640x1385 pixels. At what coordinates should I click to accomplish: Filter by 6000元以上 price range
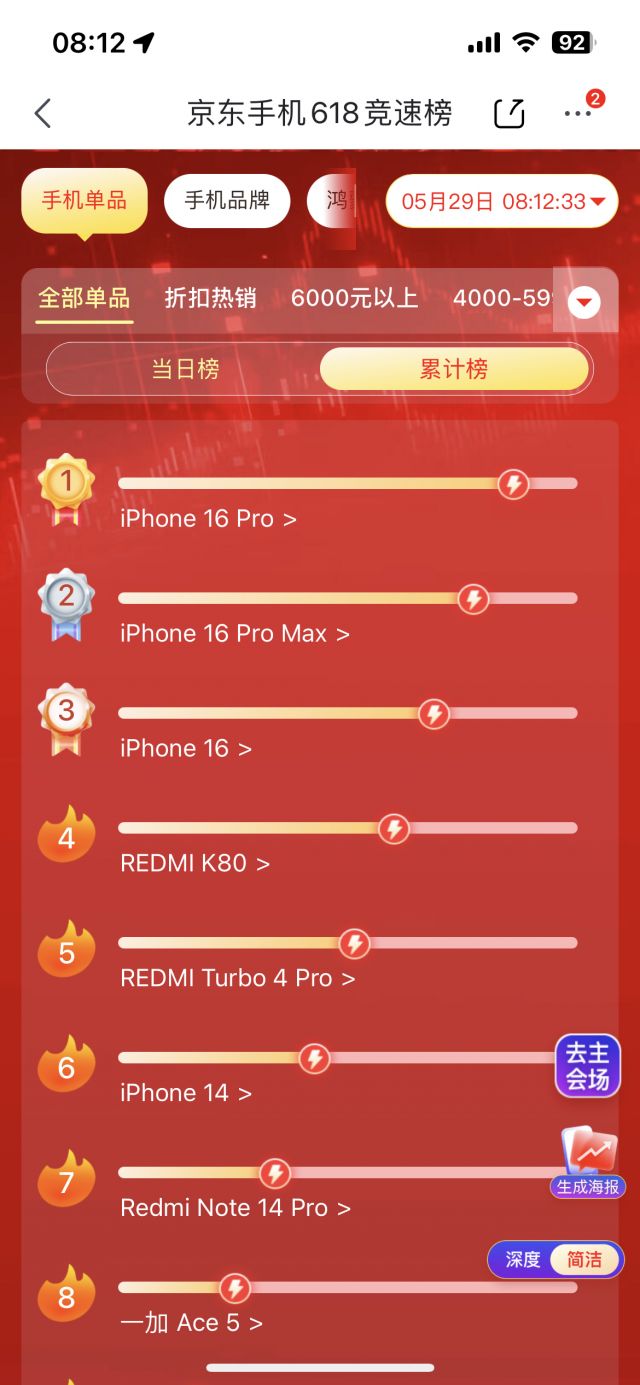point(354,297)
